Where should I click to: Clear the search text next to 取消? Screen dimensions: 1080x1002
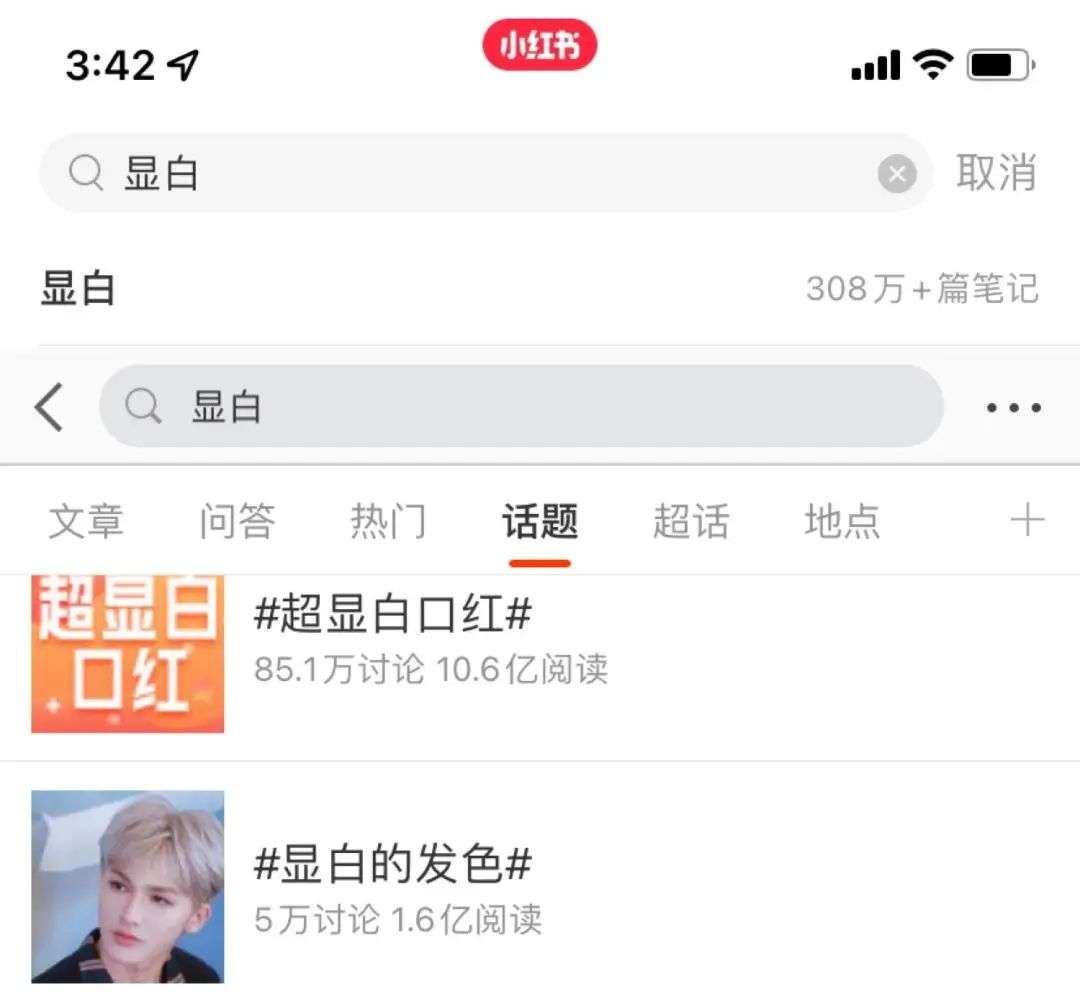(x=897, y=175)
